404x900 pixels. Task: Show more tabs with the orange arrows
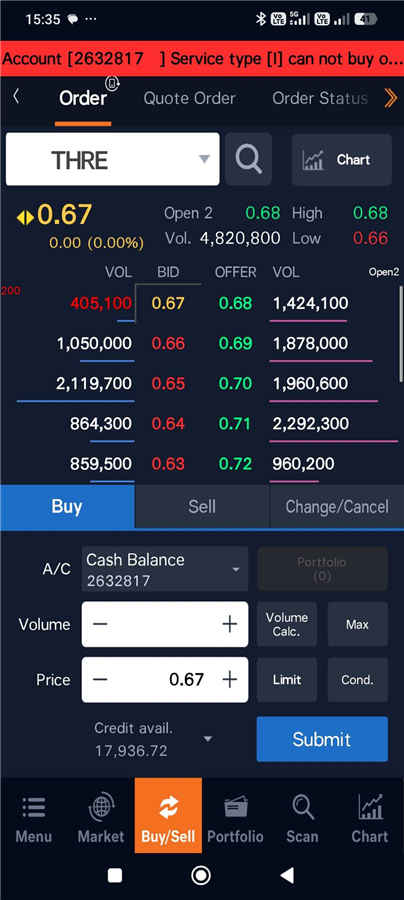(391, 98)
